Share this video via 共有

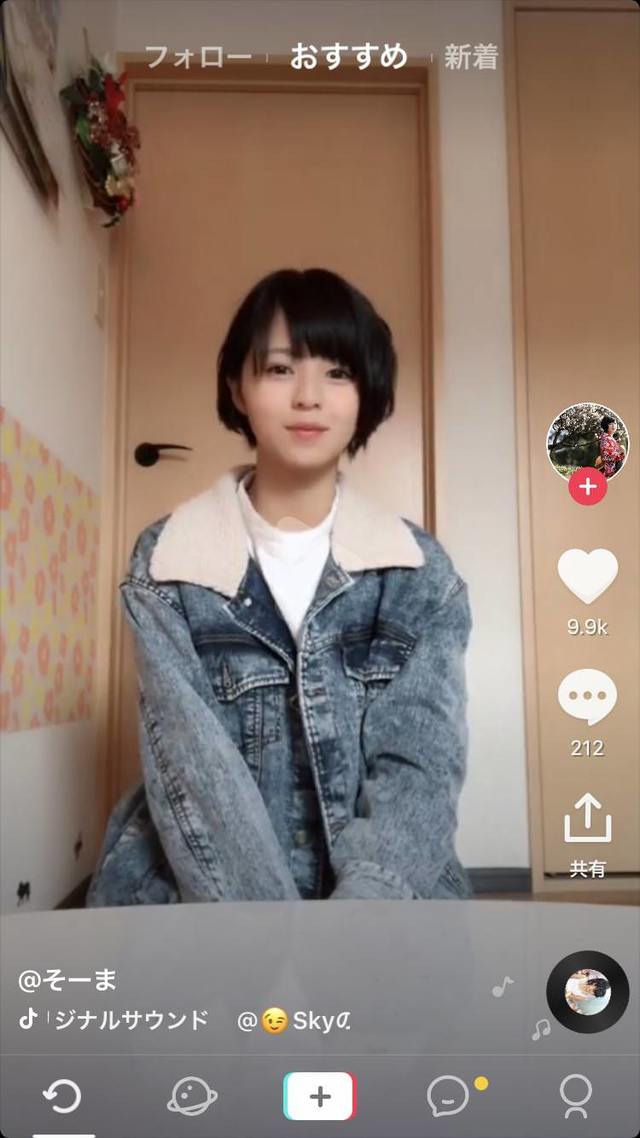click(588, 835)
